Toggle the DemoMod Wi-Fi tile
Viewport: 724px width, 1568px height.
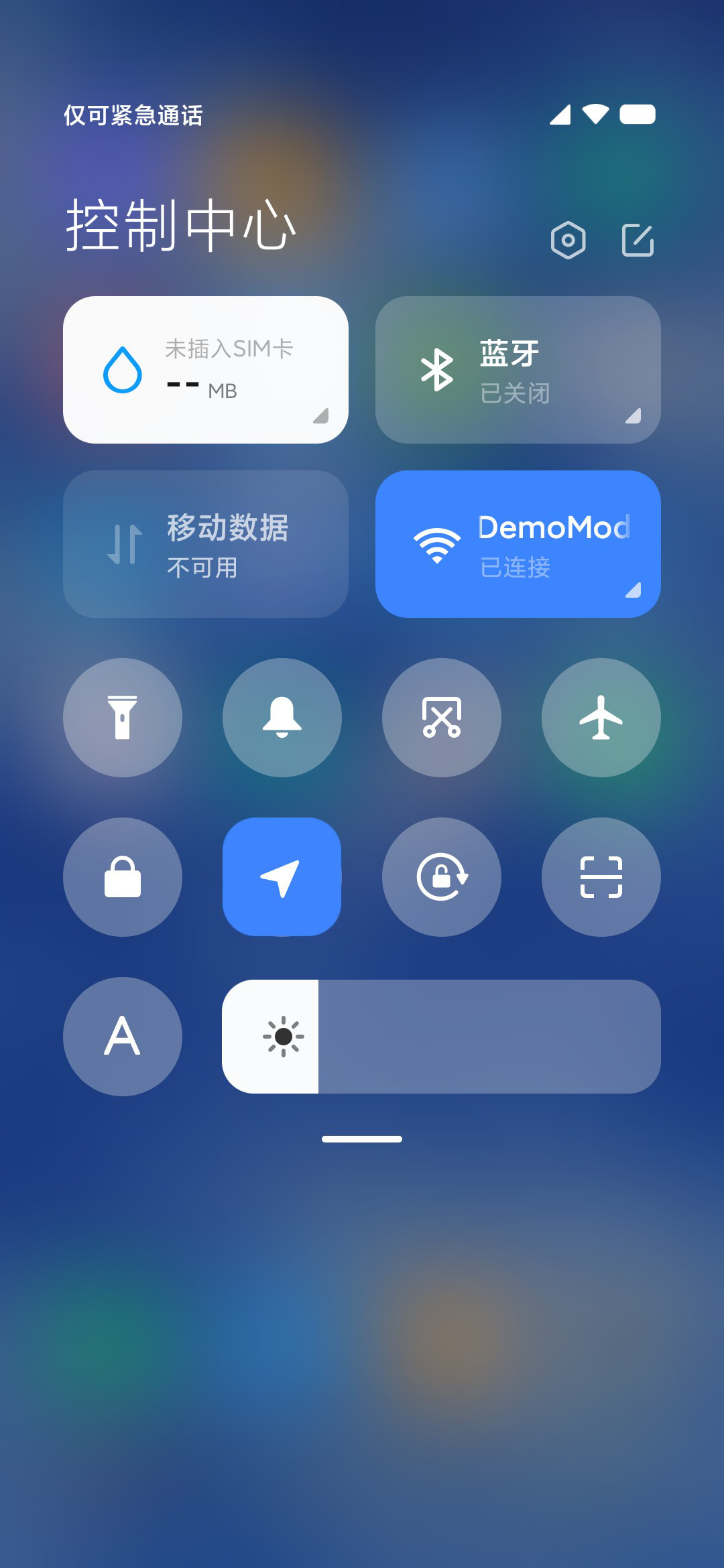pyautogui.click(x=518, y=544)
